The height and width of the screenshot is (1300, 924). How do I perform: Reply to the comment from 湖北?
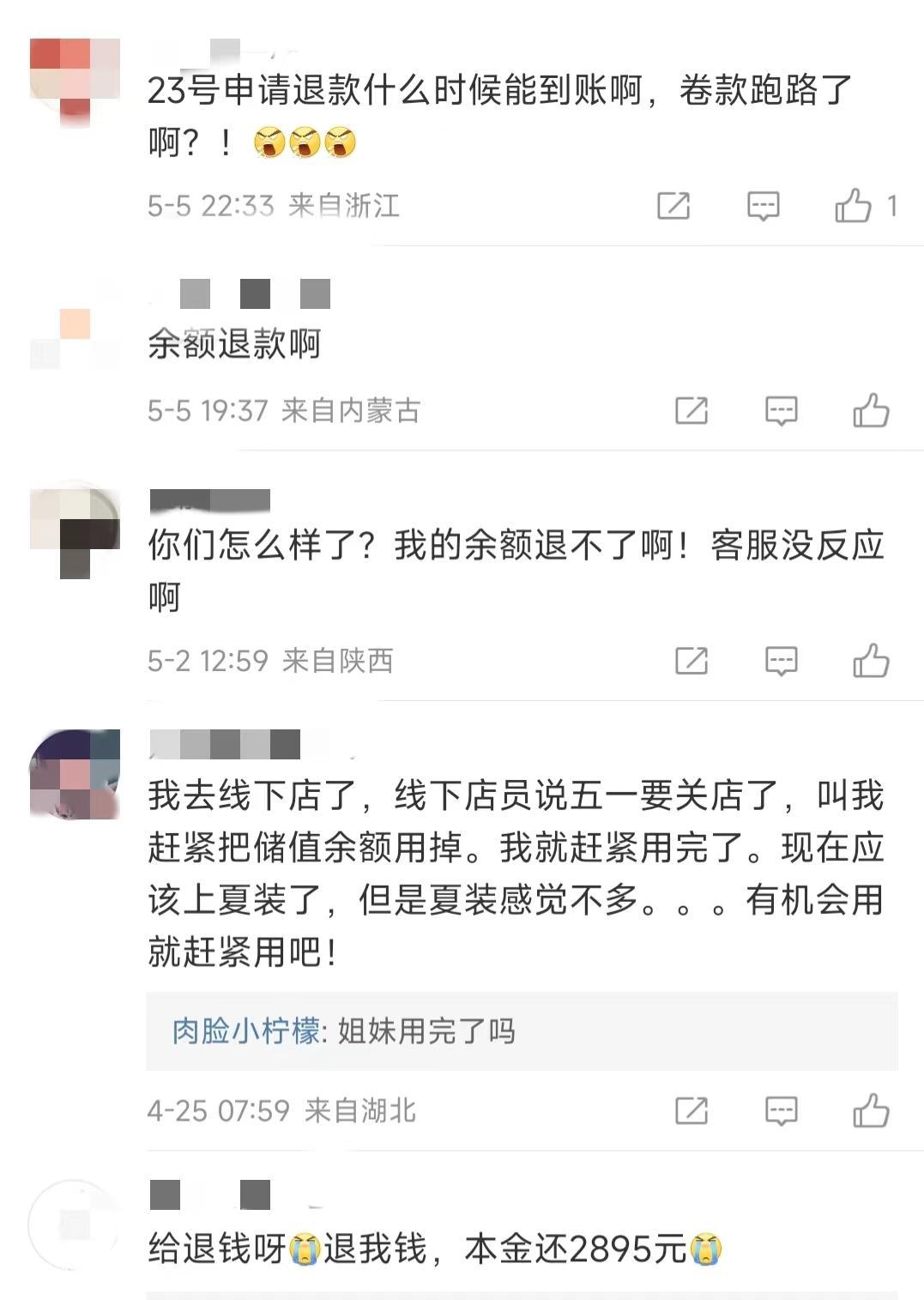pyautogui.click(x=781, y=1110)
